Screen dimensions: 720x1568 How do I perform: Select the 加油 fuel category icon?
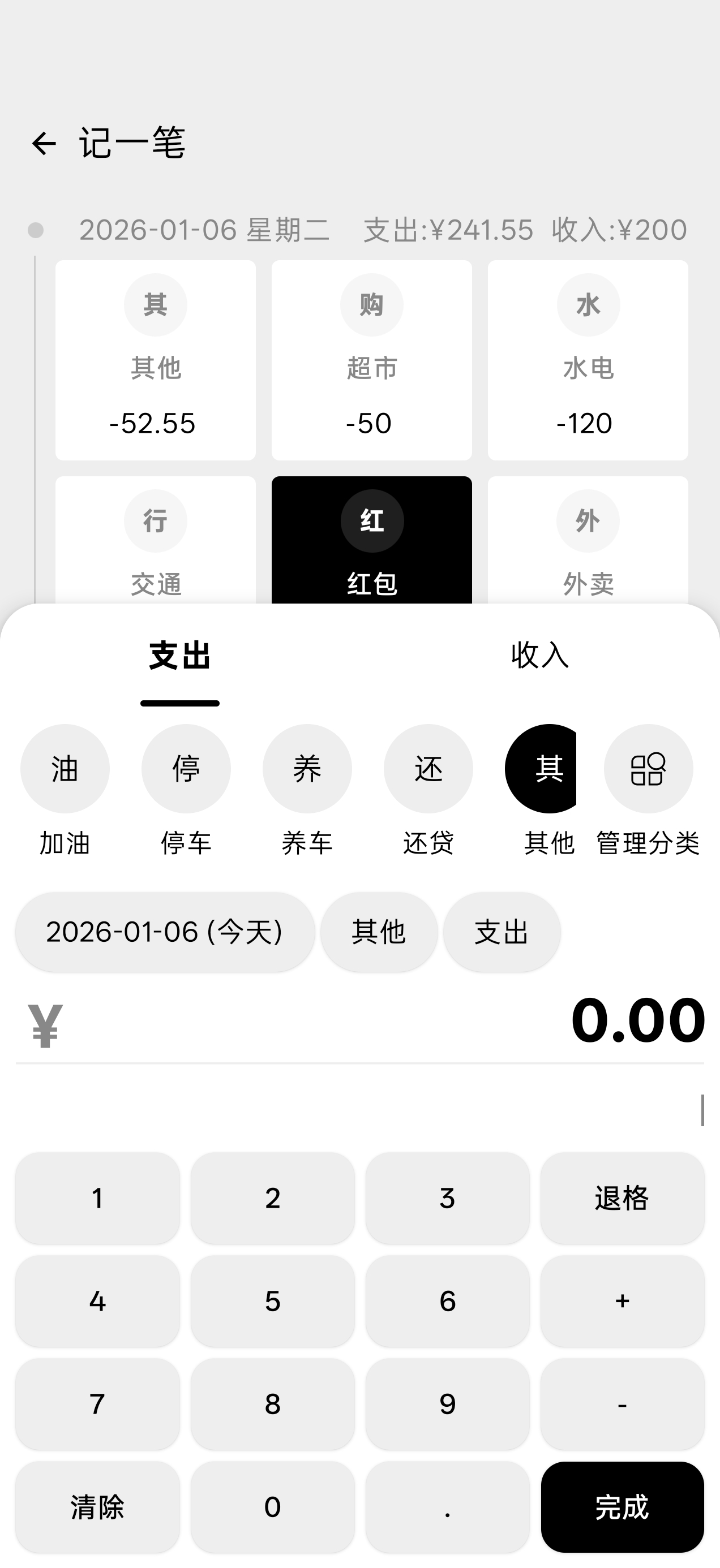(65, 768)
